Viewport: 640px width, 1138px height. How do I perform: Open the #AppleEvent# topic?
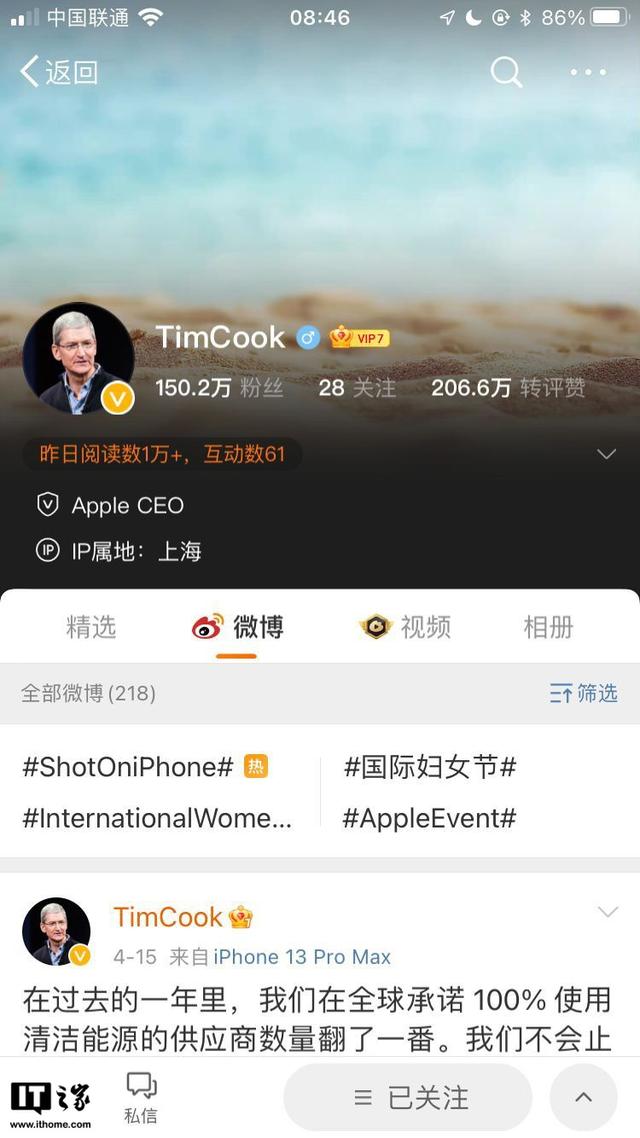pos(429,818)
